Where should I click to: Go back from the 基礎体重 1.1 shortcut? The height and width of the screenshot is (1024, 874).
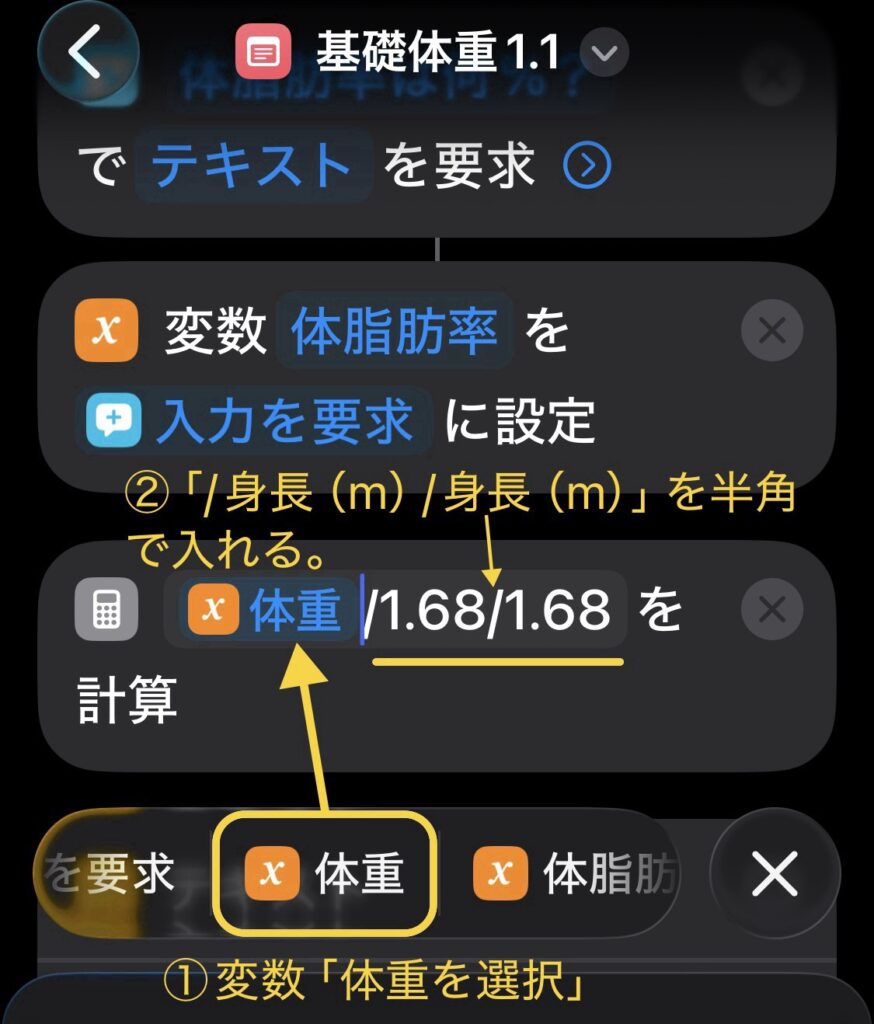click(x=86, y=54)
